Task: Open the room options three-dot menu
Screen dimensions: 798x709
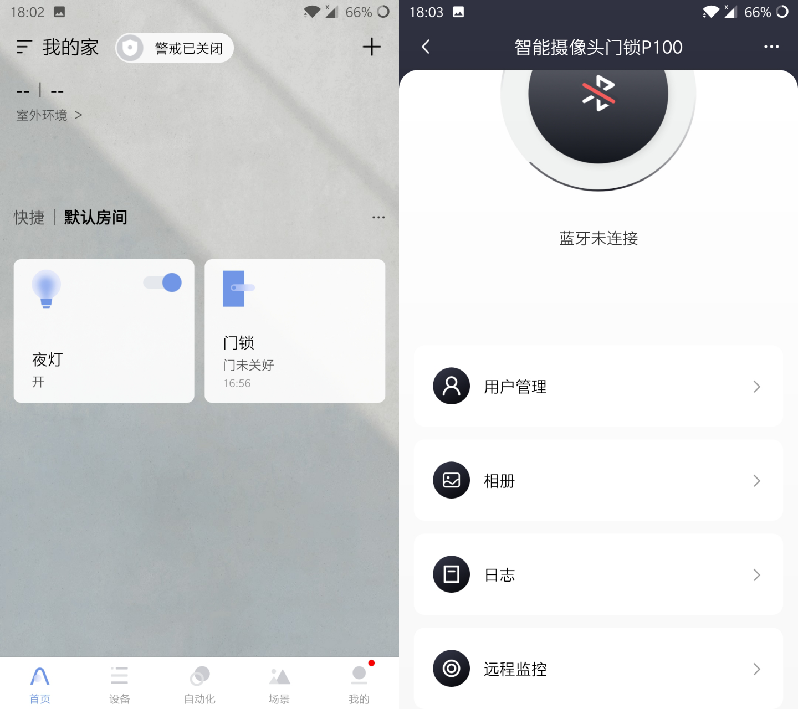Action: pyautogui.click(x=378, y=217)
